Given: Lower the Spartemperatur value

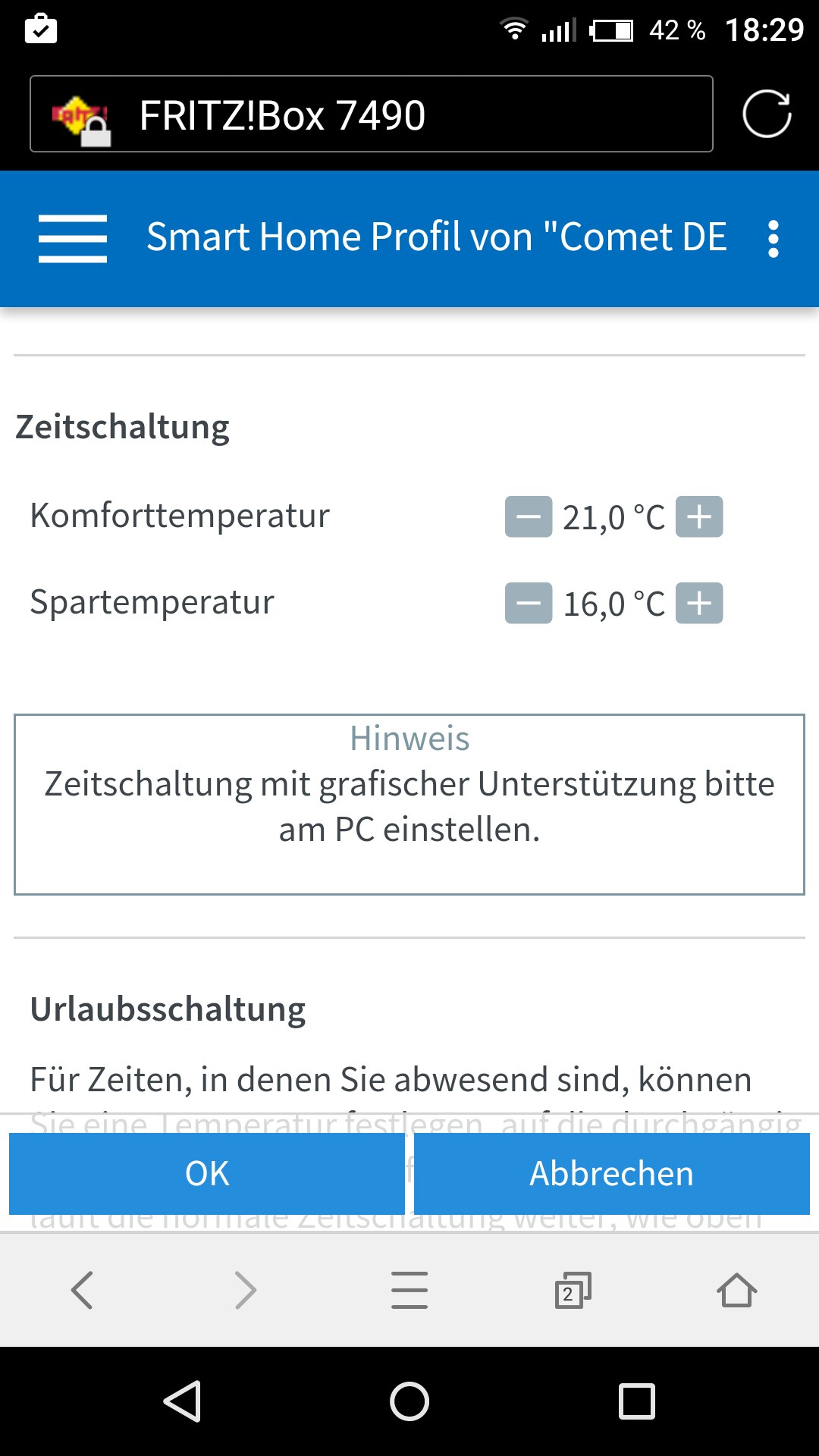Looking at the screenshot, I should point(529,604).
